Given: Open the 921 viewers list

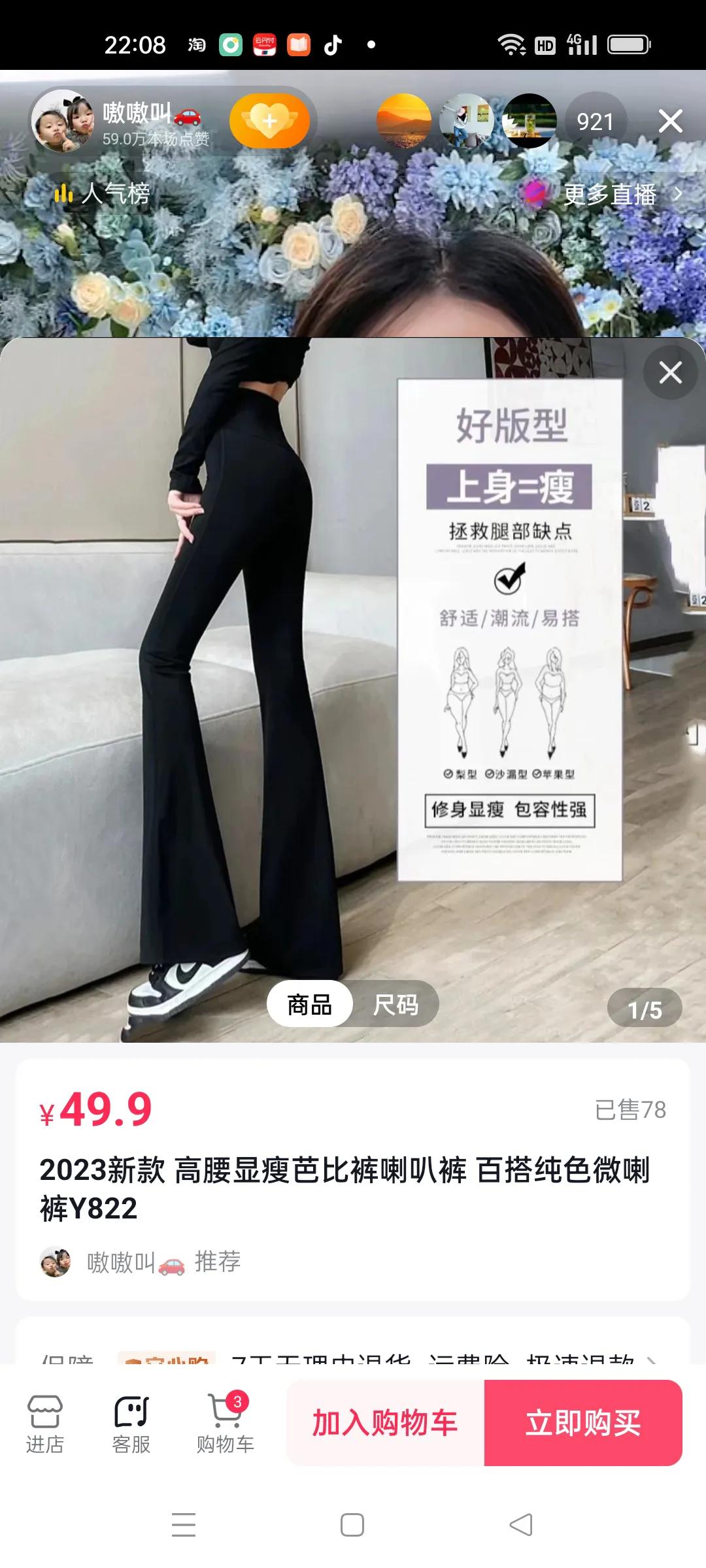Looking at the screenshot, I should tap(595, 122).
